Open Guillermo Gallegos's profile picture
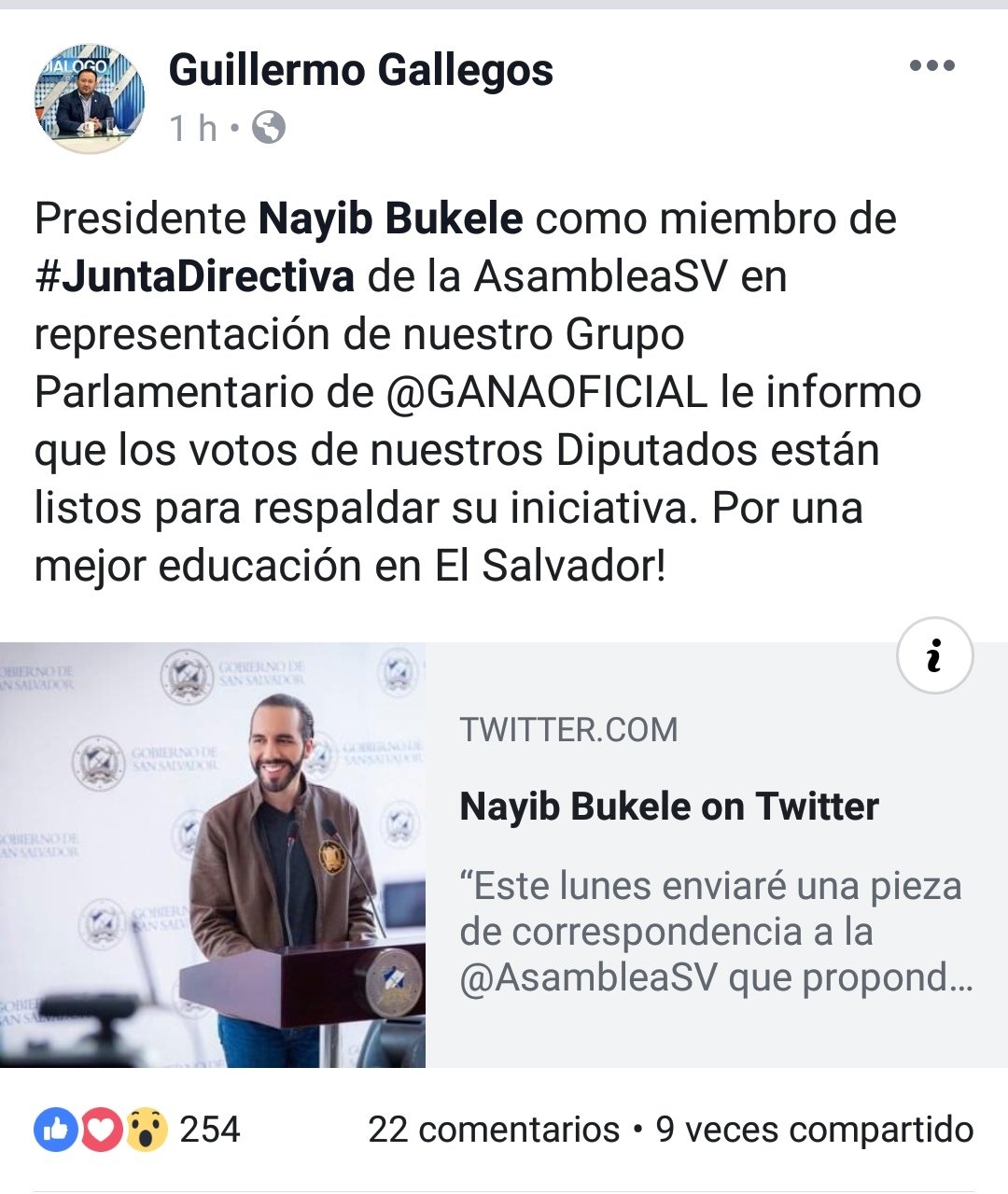Viewport: 1008px width, 1194px height. (90, 98)
